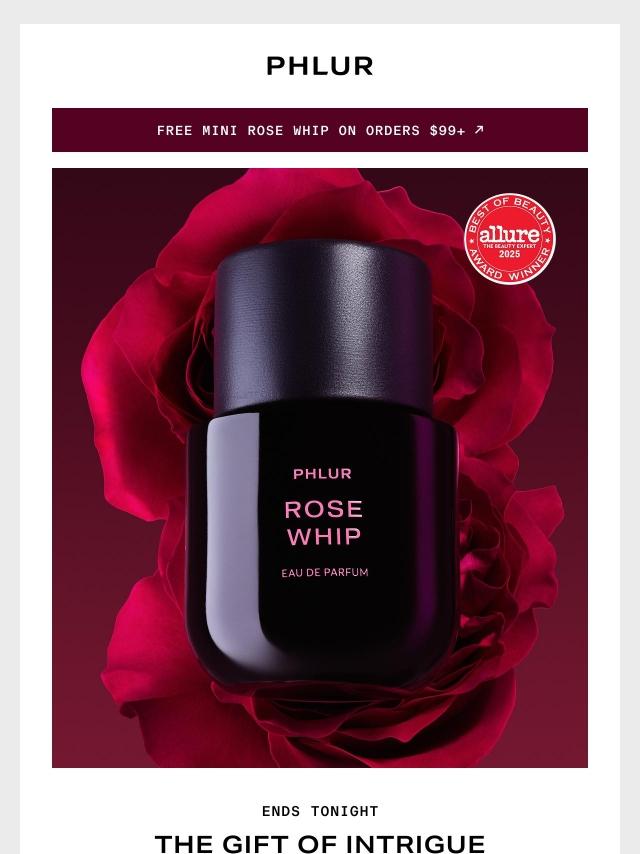Open the free mini Rose Whip offer banner
This screenshot has width=640, height=854.
click(320, 130)
